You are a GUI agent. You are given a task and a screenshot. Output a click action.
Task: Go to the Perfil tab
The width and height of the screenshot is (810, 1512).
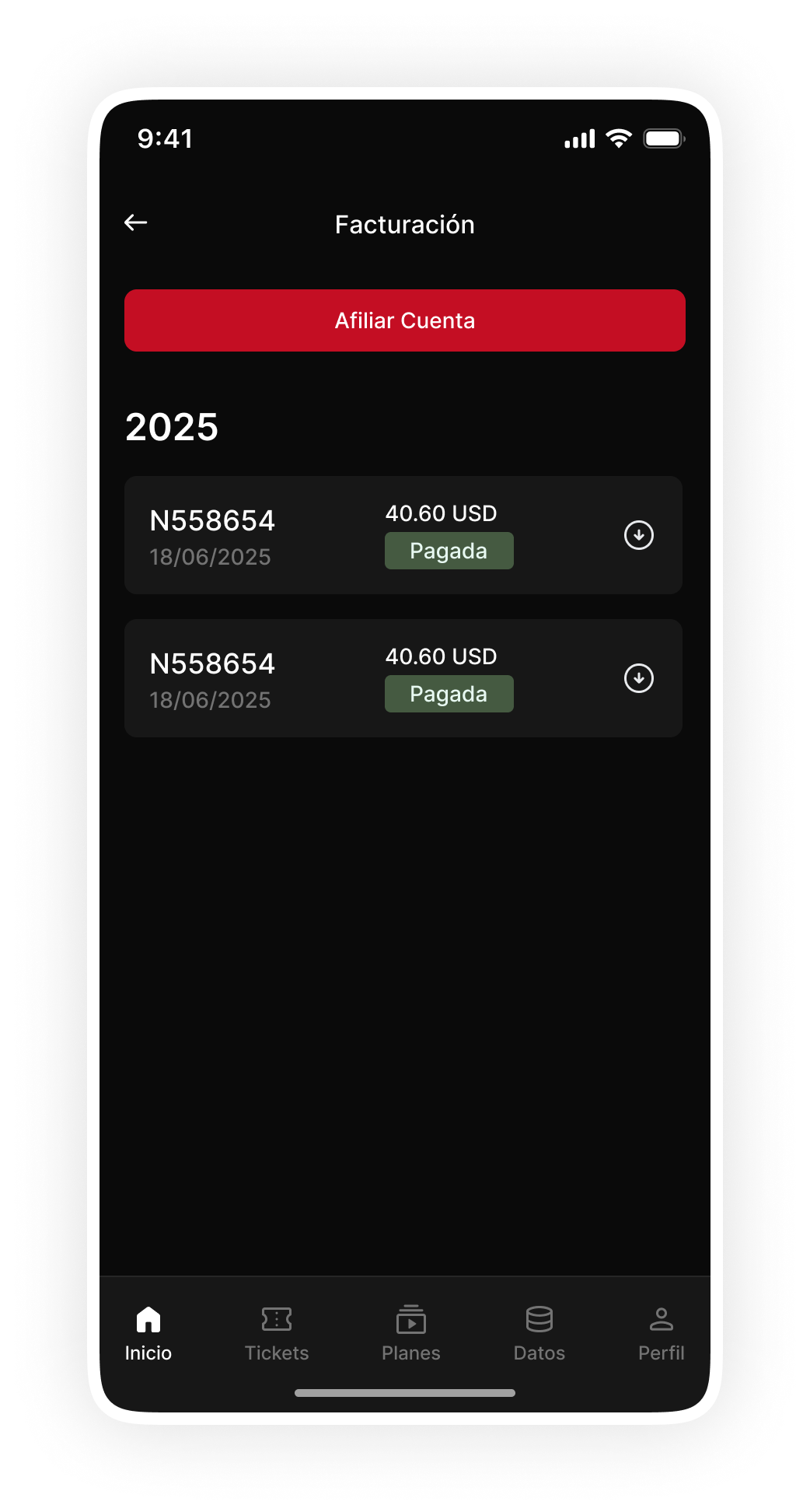[x=662, y=1334]
